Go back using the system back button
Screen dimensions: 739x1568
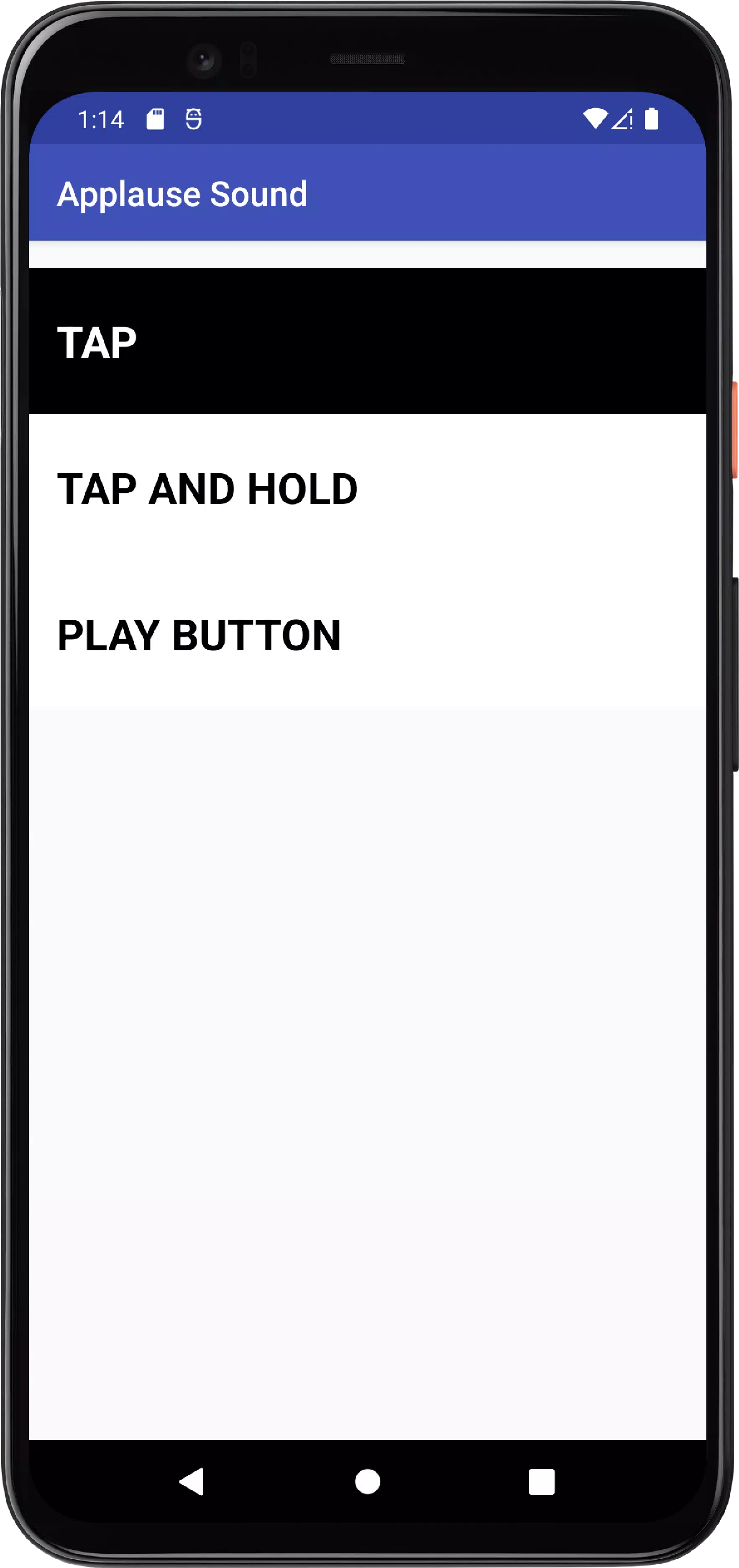(192, 1481)
